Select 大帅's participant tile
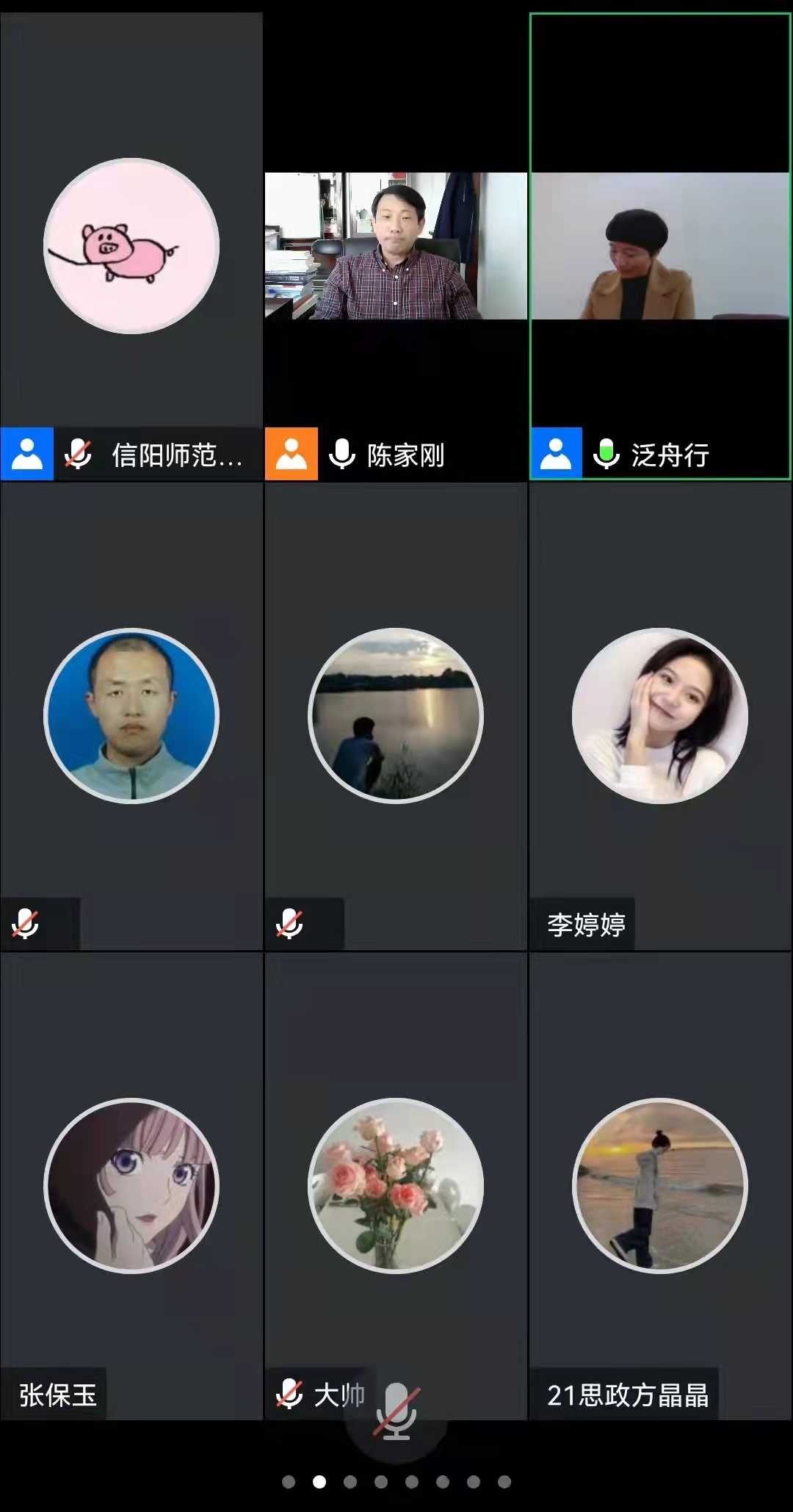793x1512 pixels. 396,1185
